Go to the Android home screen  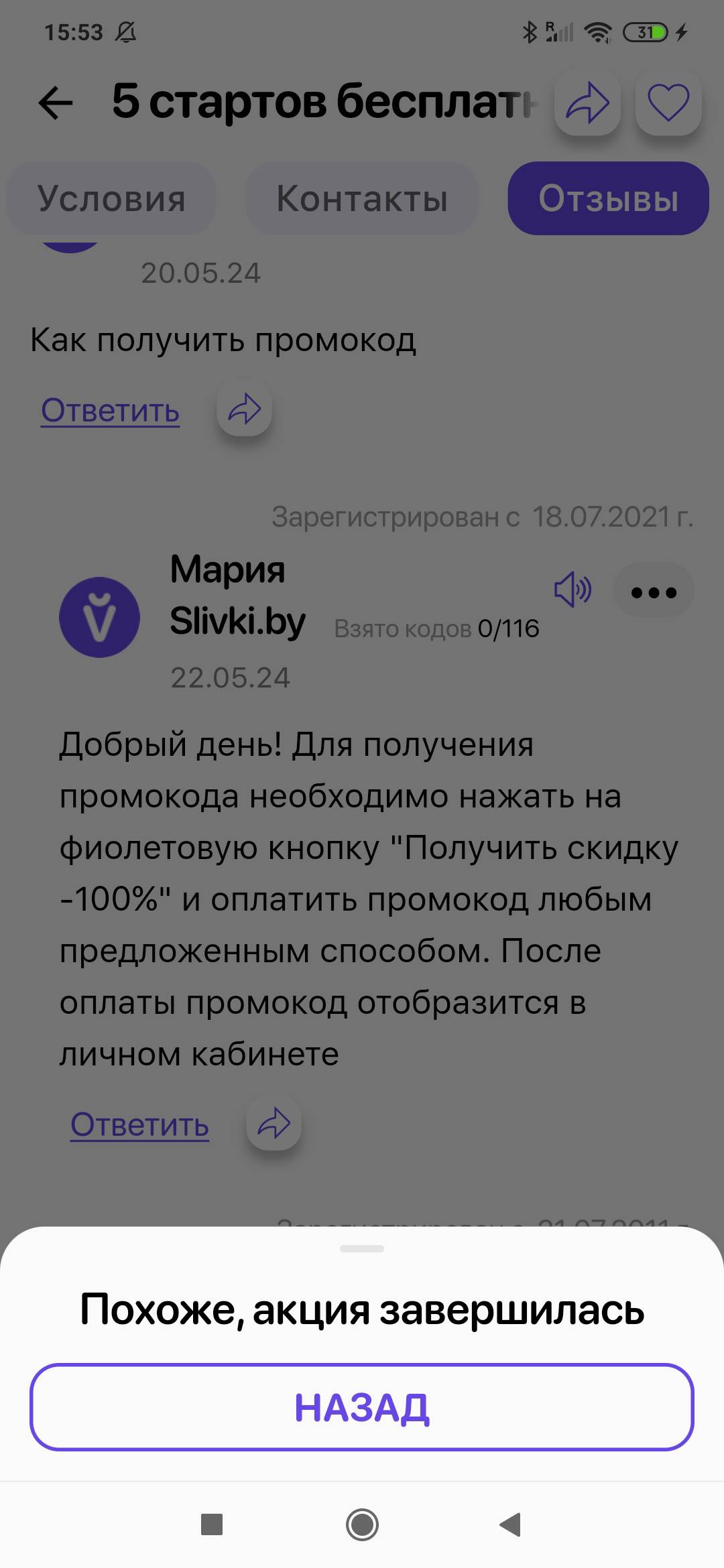tap(362, 1525)
